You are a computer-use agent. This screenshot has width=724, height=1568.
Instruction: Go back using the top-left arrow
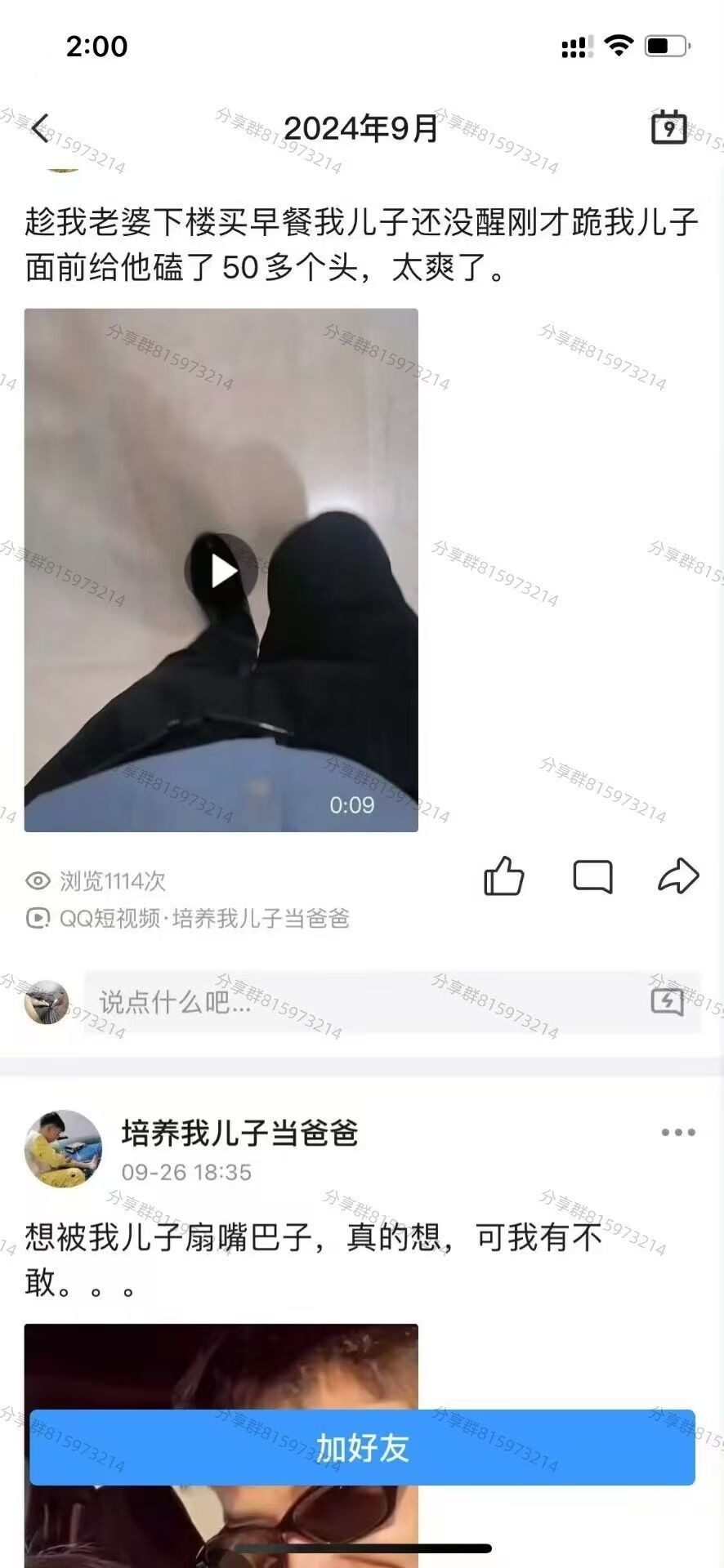[40, 128]
